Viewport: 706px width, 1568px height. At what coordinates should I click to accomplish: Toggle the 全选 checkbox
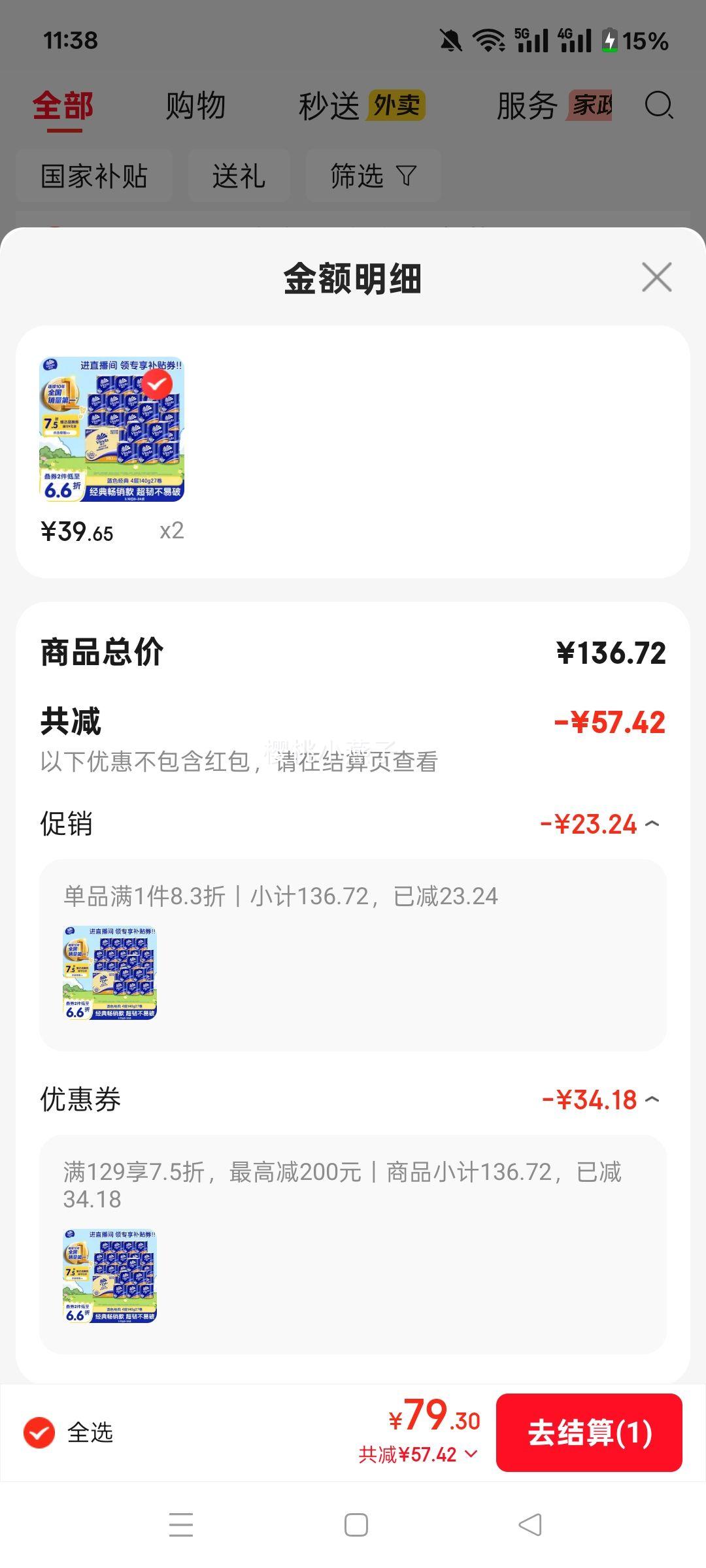click(39, 1433)
